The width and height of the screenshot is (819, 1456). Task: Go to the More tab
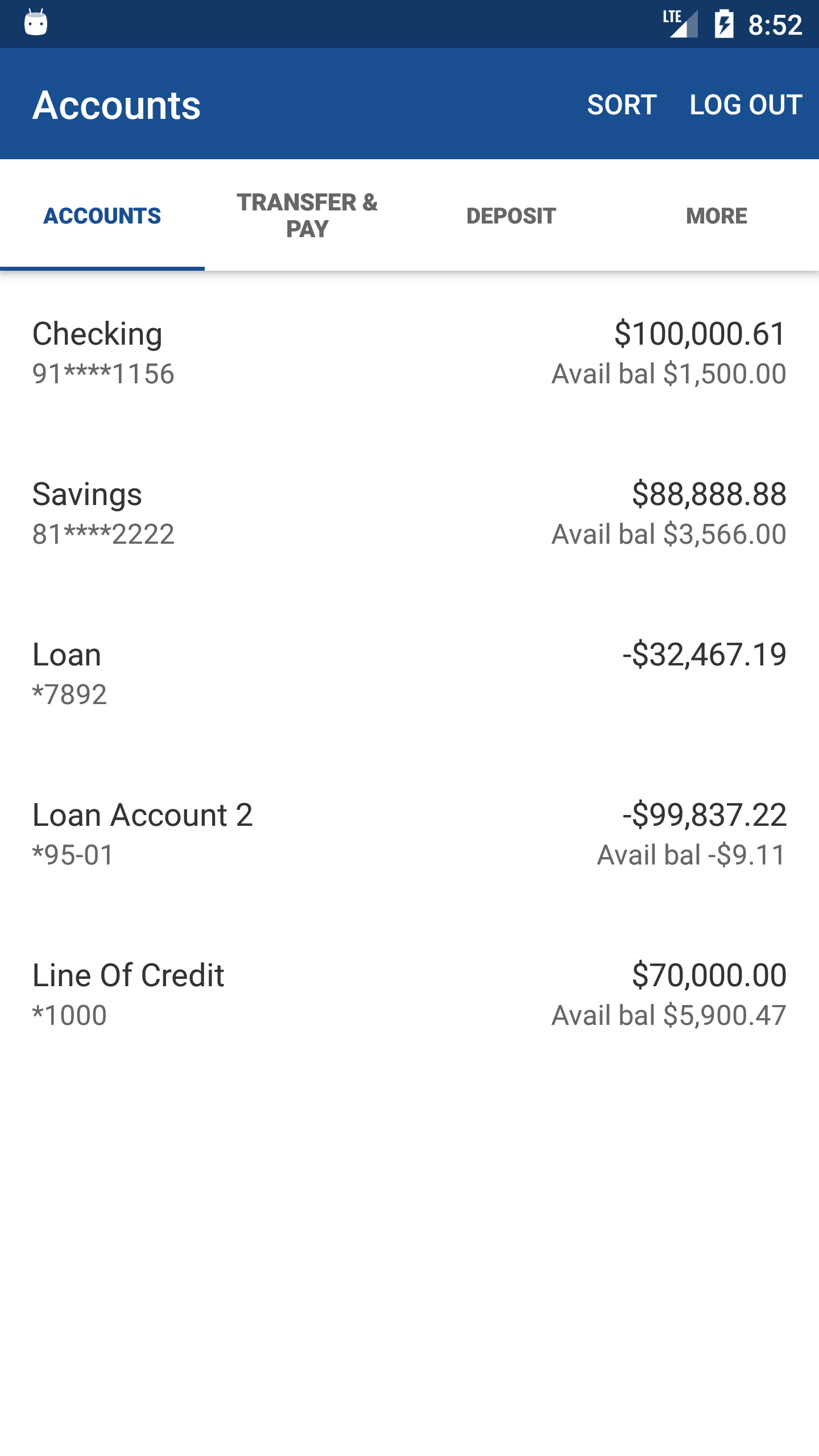click(x=717, y=216)
